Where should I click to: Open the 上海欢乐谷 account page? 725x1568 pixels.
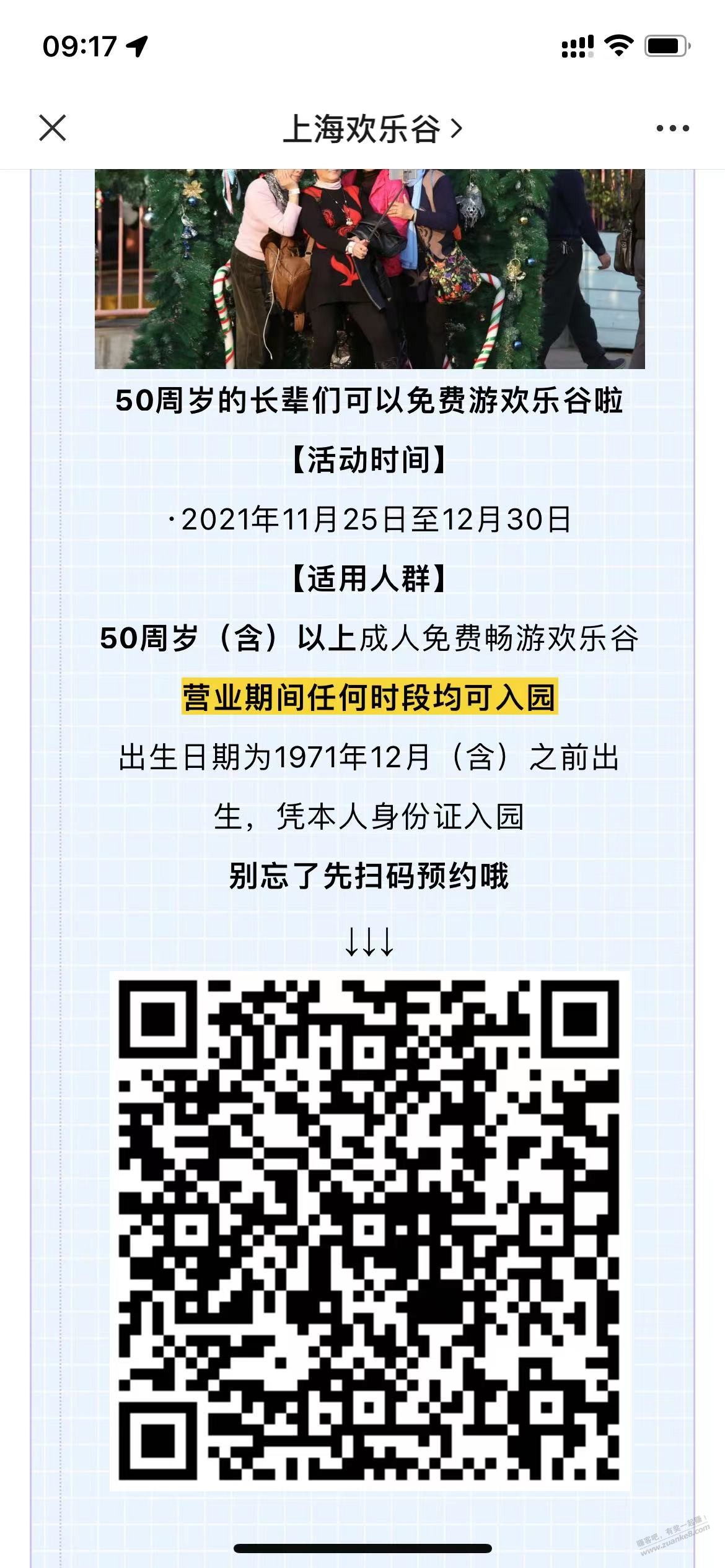coord(372,129)
